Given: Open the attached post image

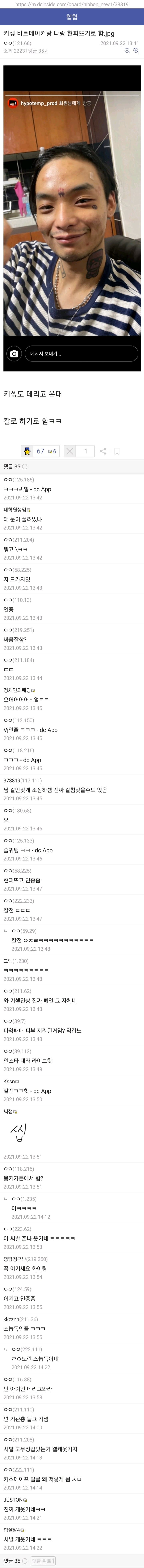Looking at the screenshot, I should (x=72, y=218).
